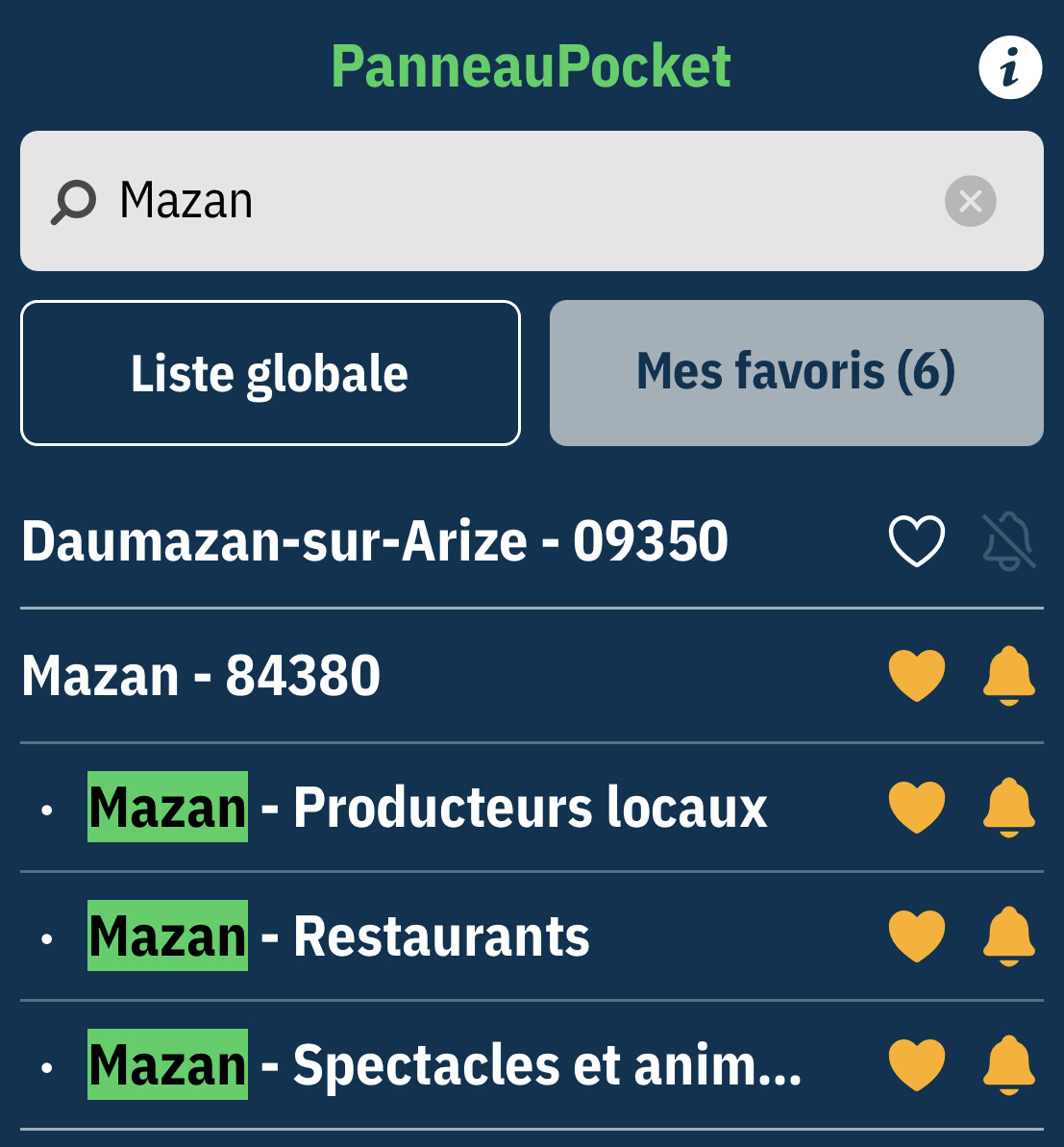Mute notifications bell for Mazan - 84380
This screenshot has width=1064, height=1147.
click(1008, 676)
